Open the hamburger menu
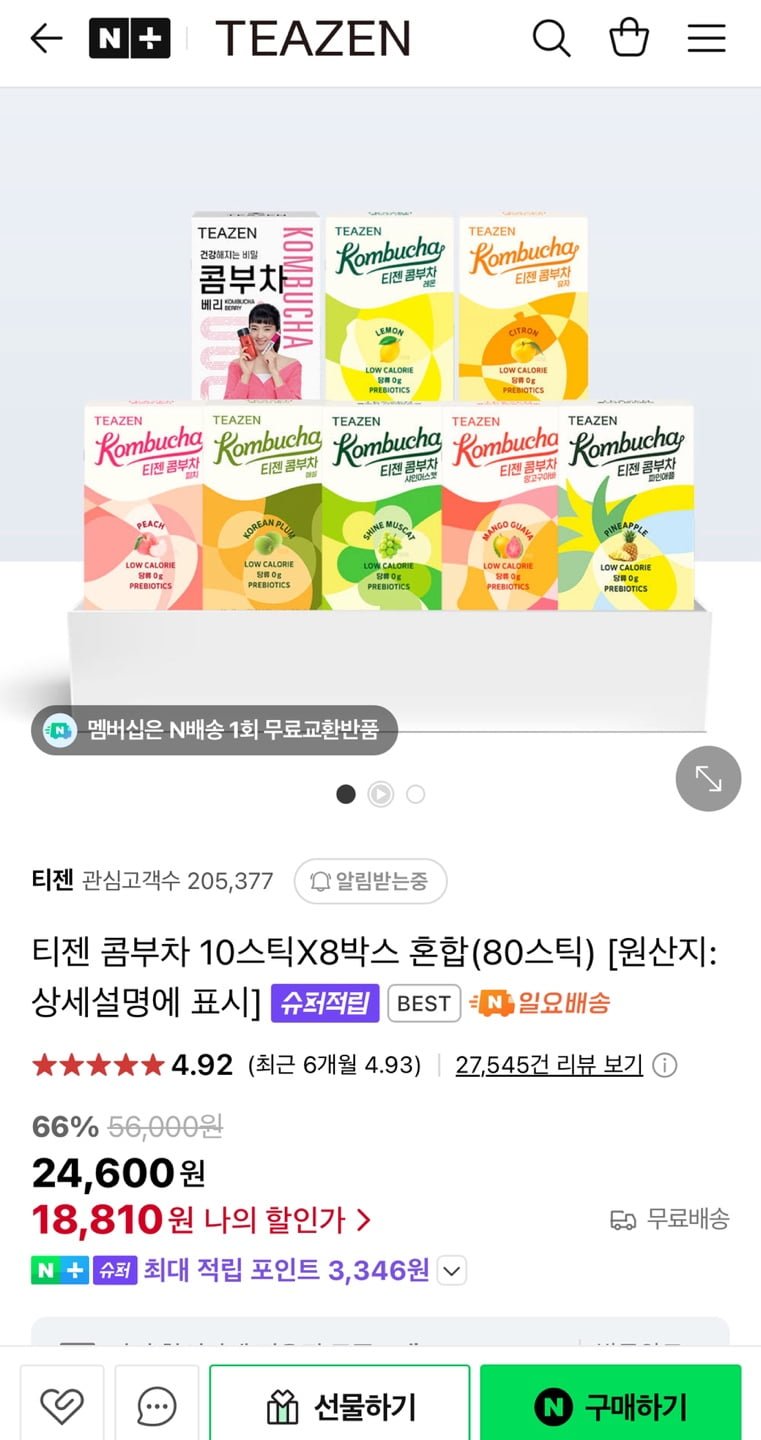This screenshot has height=1440, width=761. [x=706, y=39]
